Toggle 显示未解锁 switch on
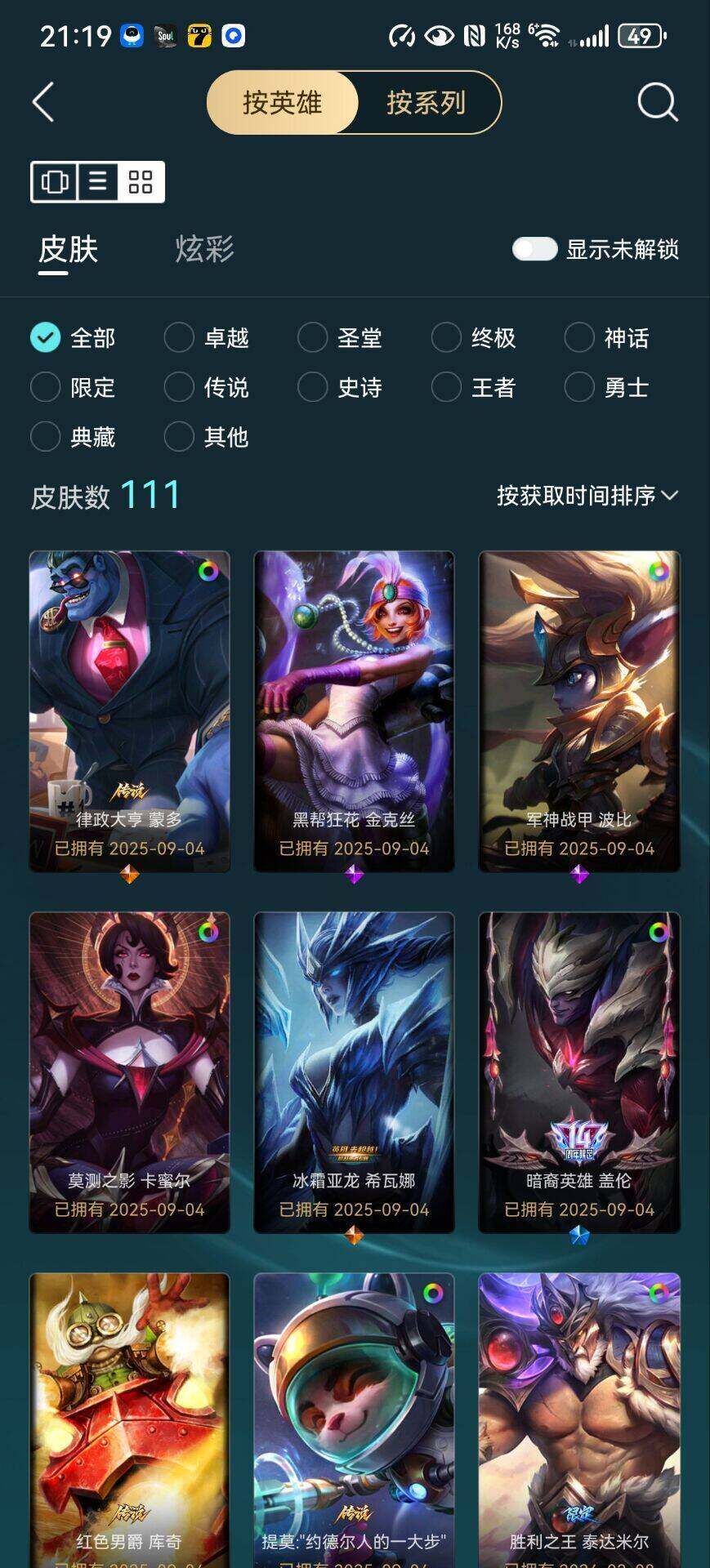 pos(534,249)
